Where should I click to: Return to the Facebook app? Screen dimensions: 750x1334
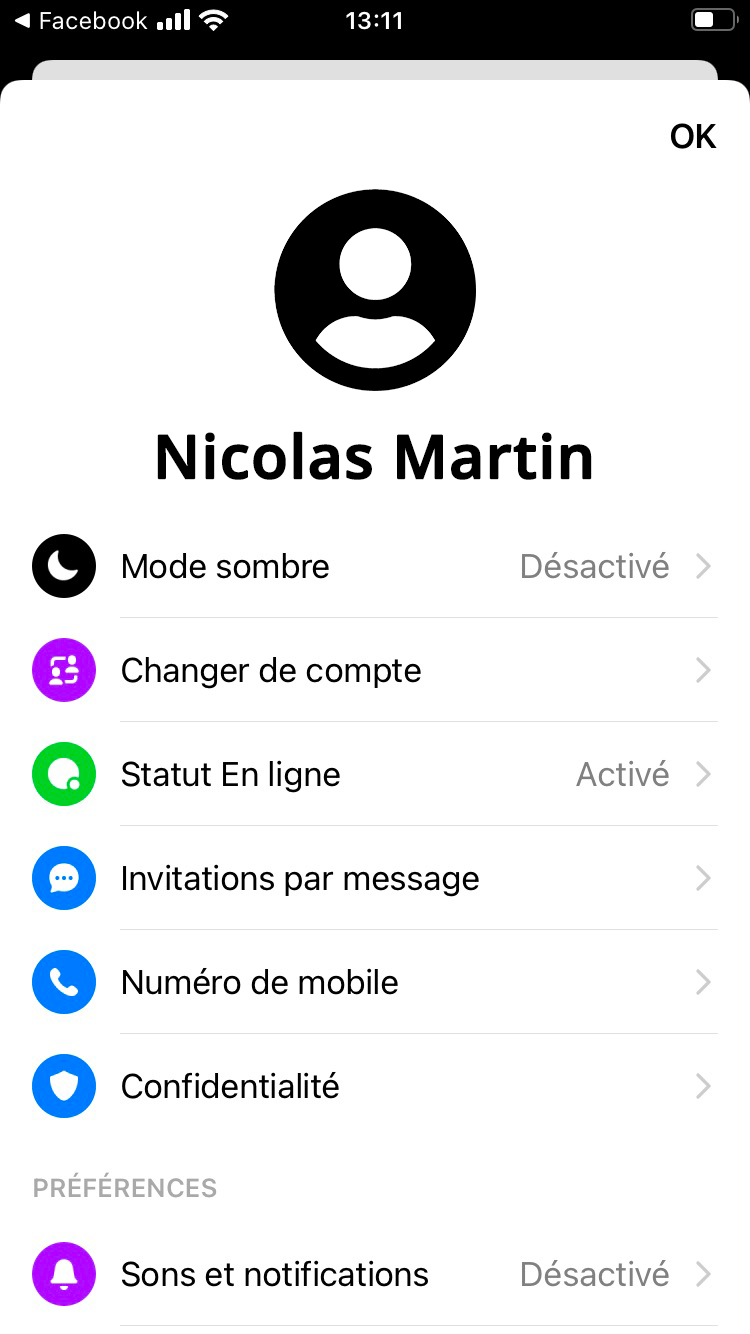click(80, 20)
